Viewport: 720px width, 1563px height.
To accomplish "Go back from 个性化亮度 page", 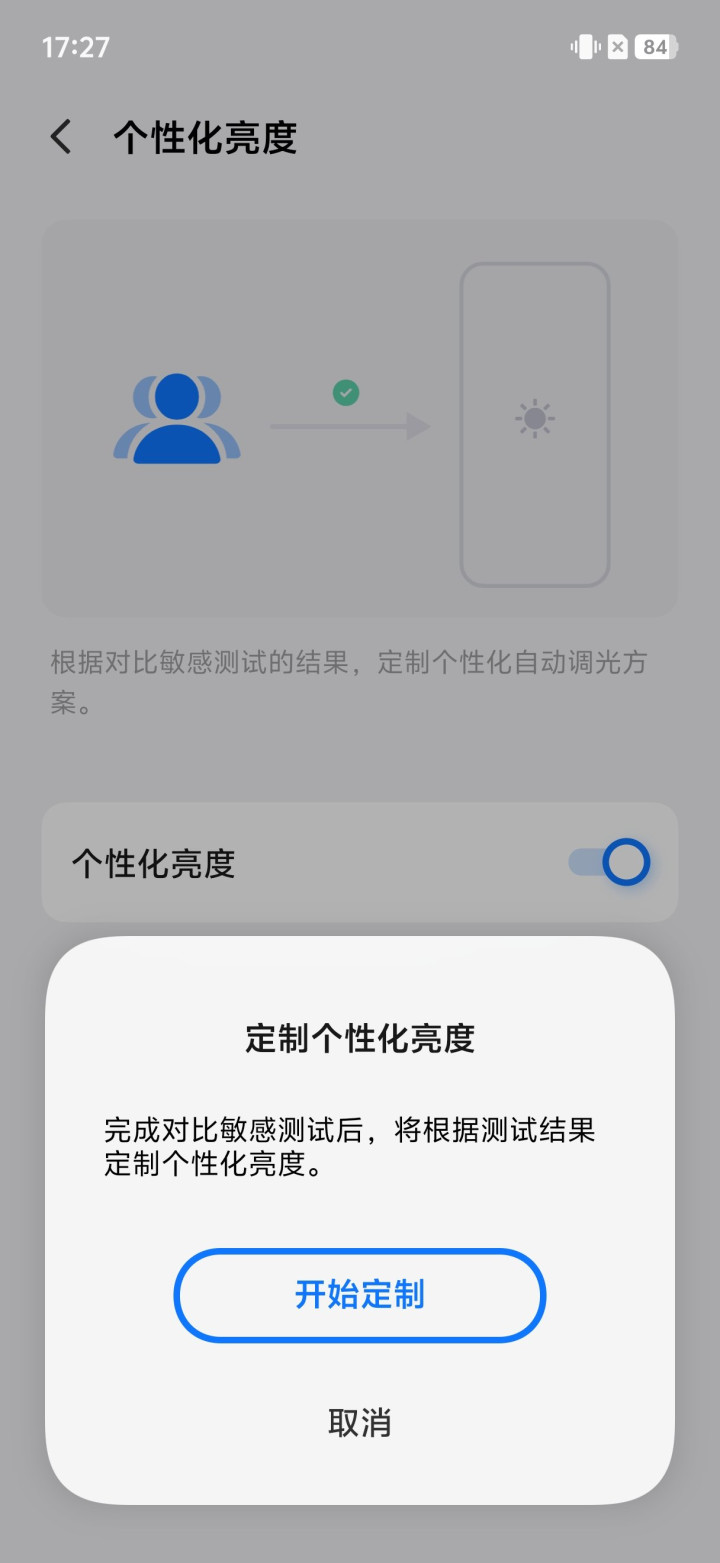I will (x=62, y=137).
